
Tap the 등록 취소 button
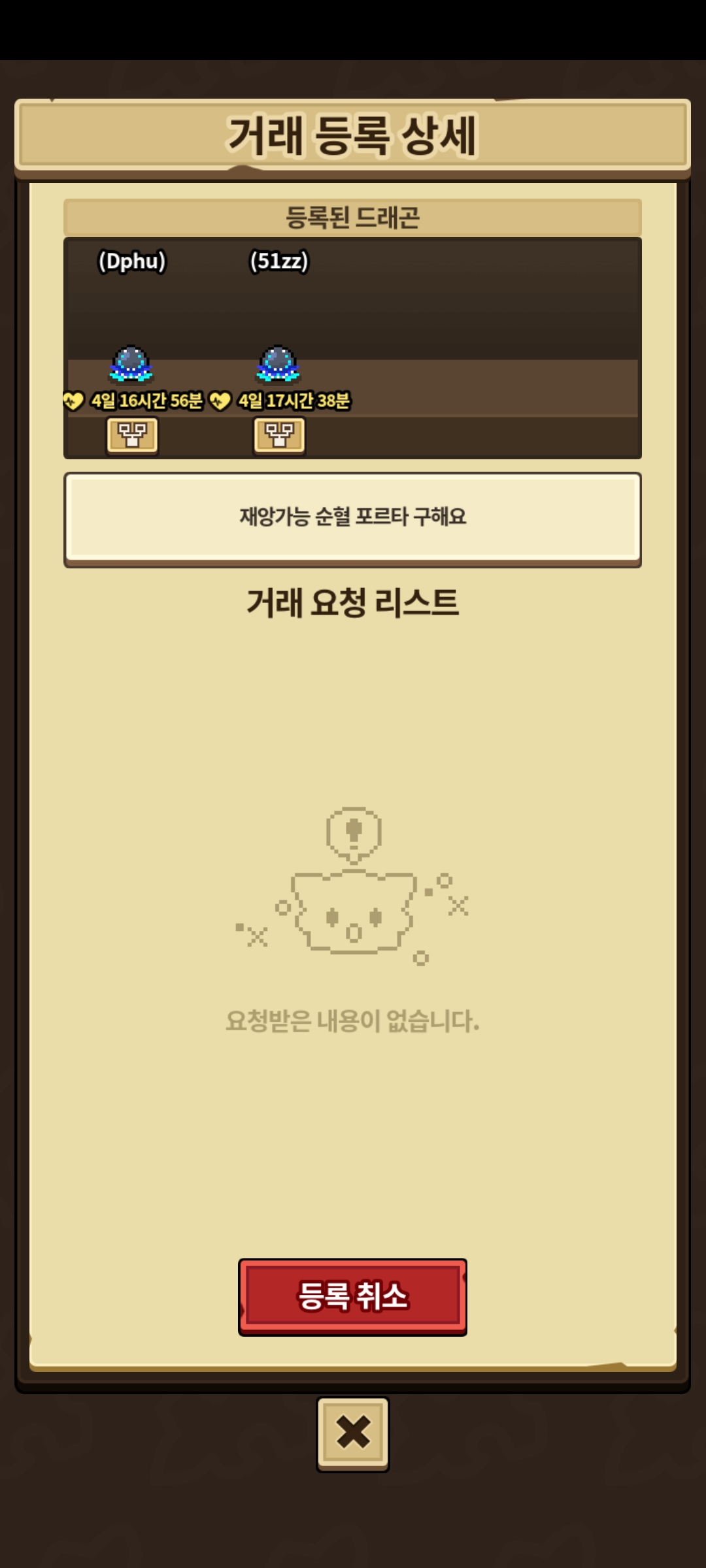[x=352, y=1296]
